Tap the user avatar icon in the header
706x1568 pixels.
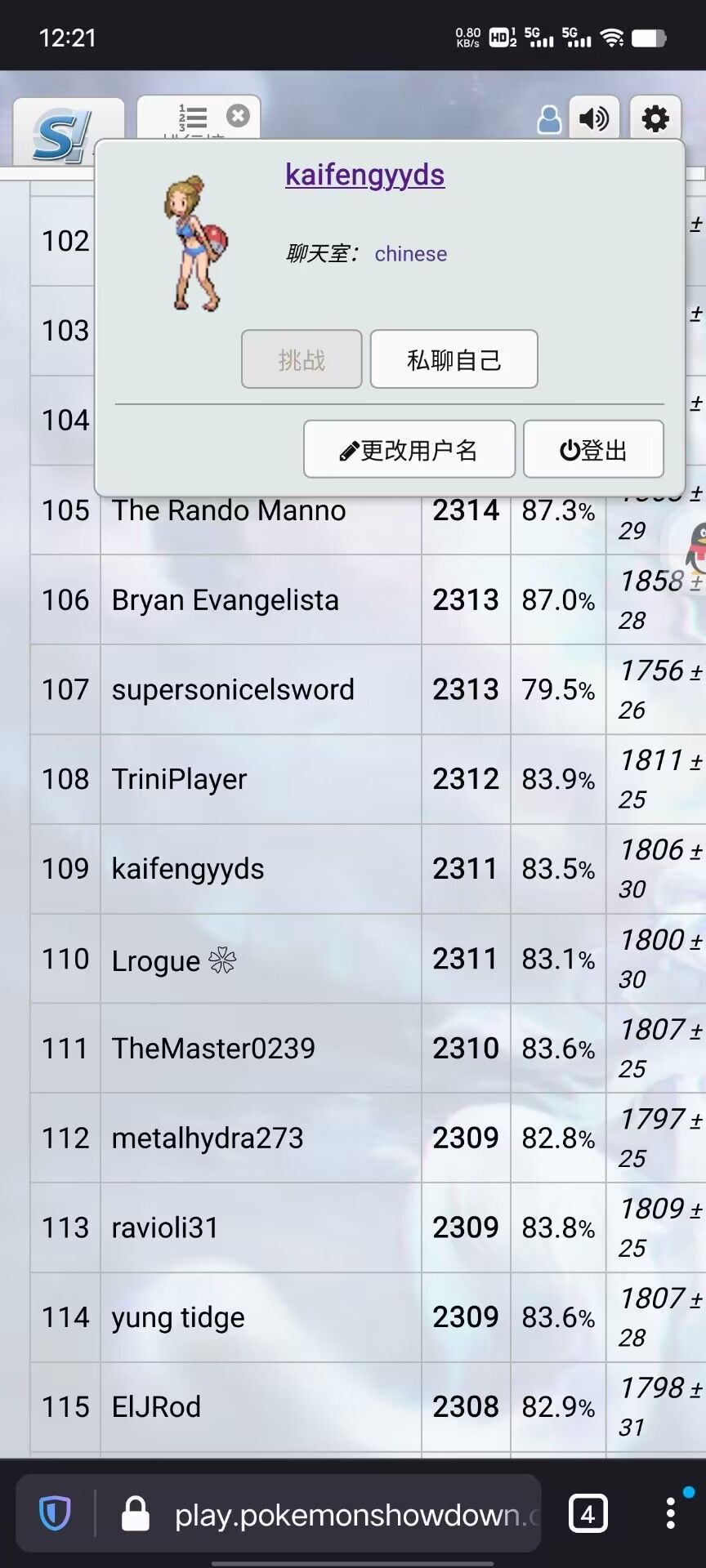(x=549, y=119)
